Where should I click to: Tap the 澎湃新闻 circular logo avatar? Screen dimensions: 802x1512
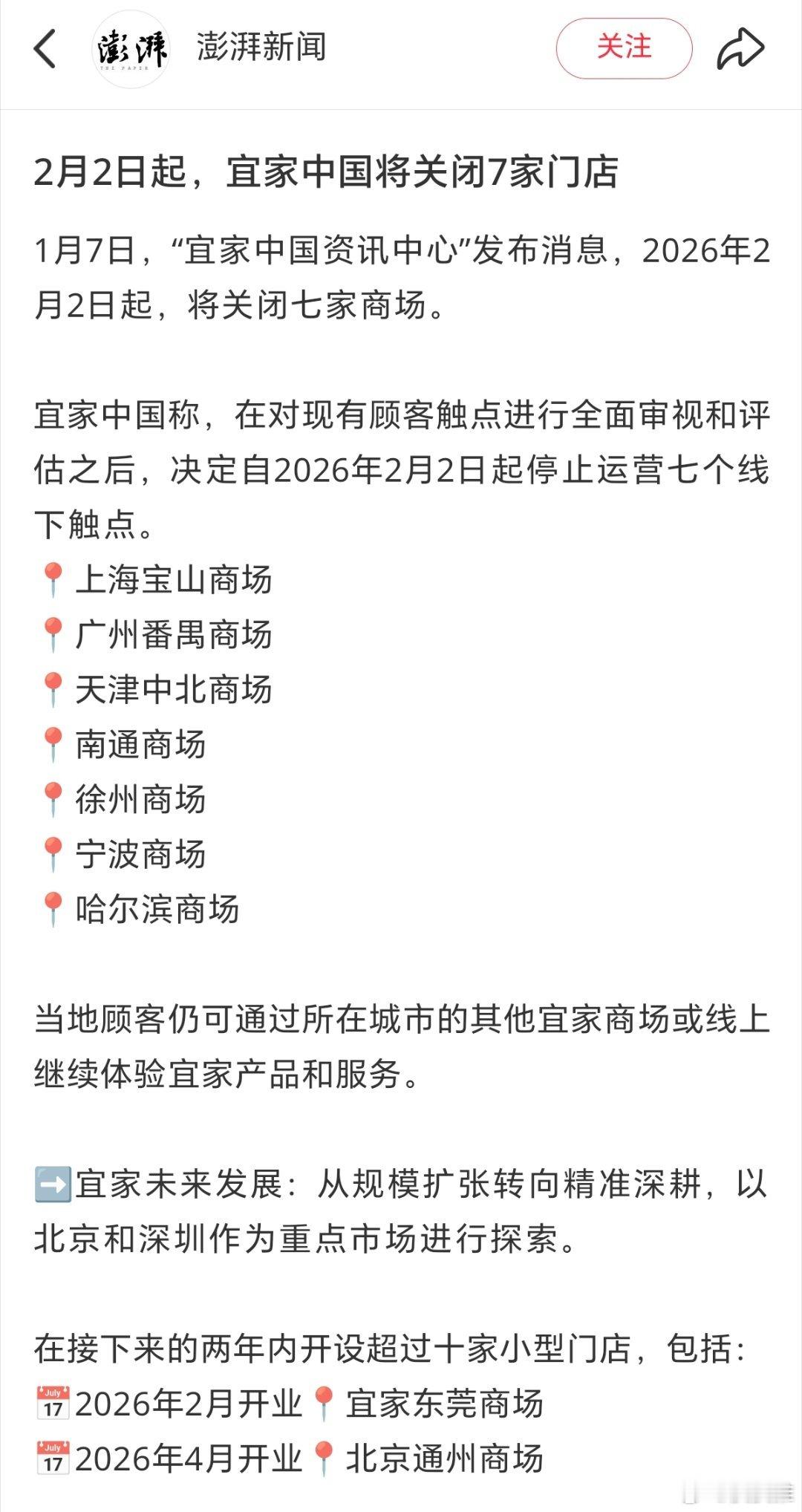coord(130,48)
